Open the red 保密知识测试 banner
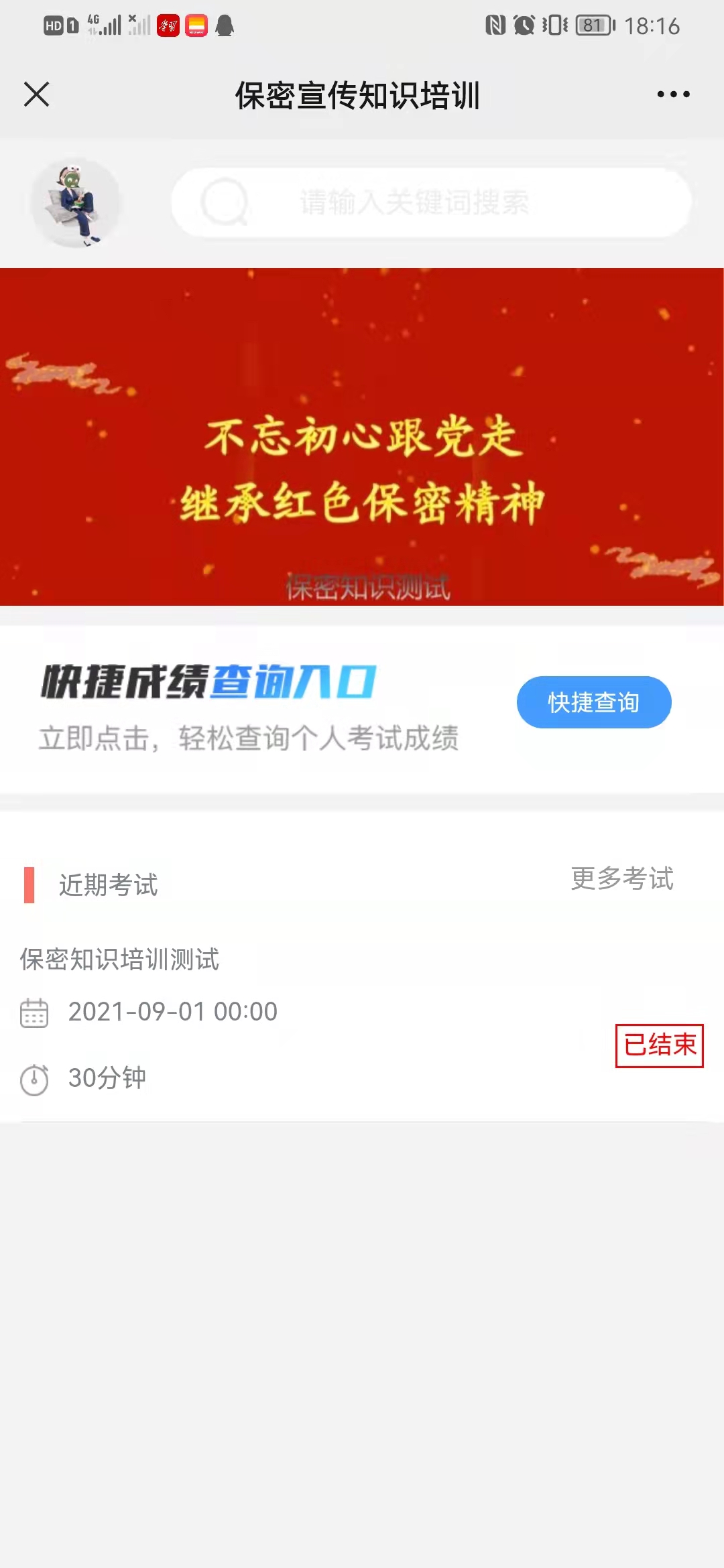This screenshot has height=1568, width=724. coord(362,437)
